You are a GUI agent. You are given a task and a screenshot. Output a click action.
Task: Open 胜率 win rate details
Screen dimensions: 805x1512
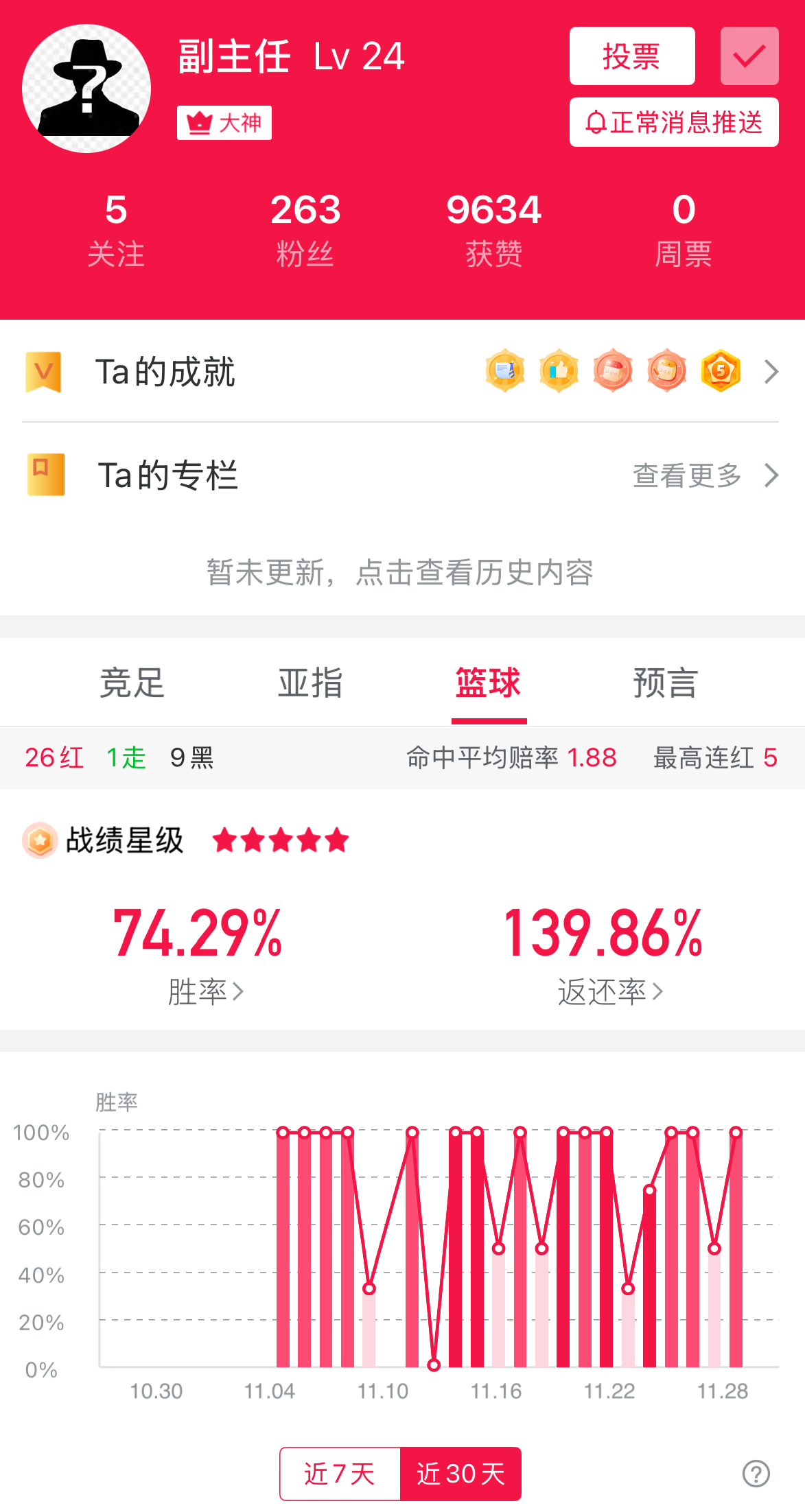(x=205, y=991)
